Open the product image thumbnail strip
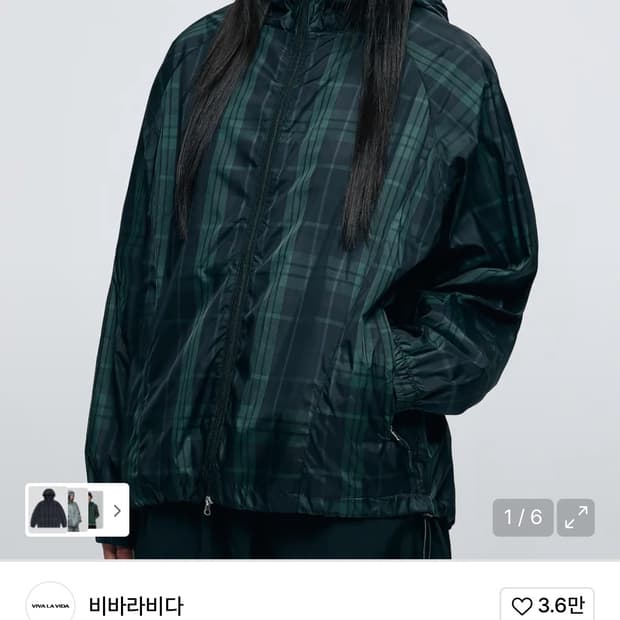The image size is (620, 620). pyautogui.click(x=77, y=510)
